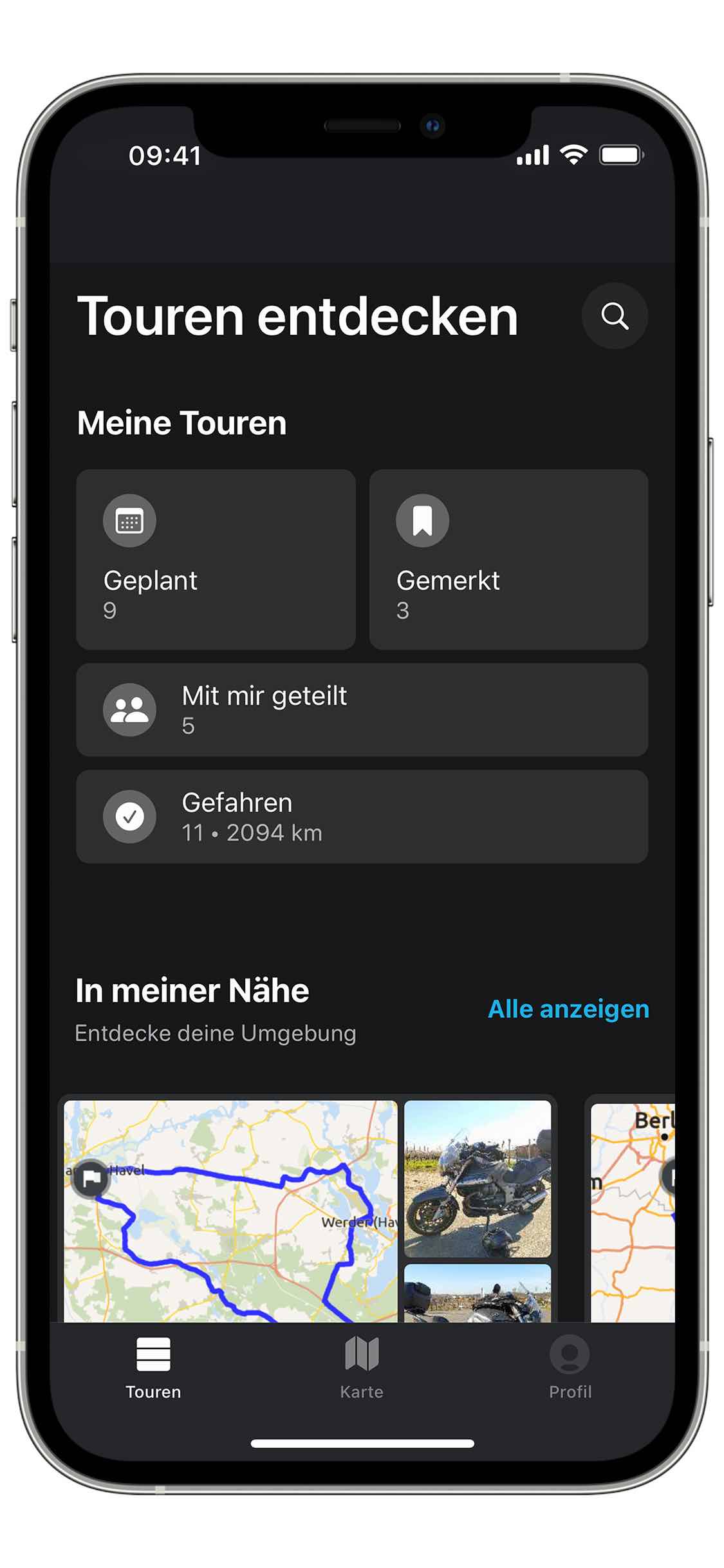This screenshot has width=724, height=1568.
Task: Click the checkmark icon next to Gefahren
Action: click(130, 816)
